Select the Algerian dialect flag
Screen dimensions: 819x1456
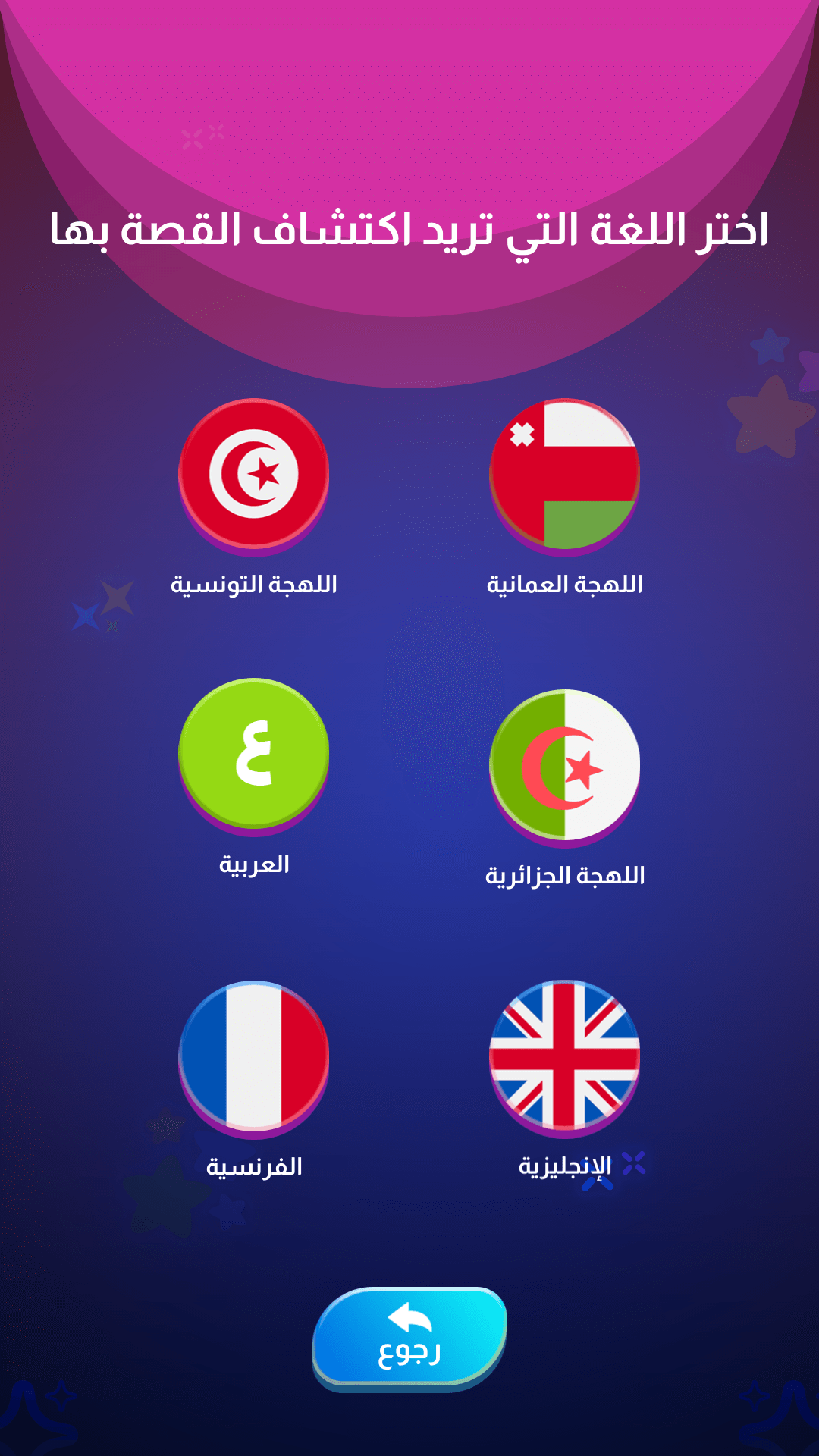click(564, 764)
